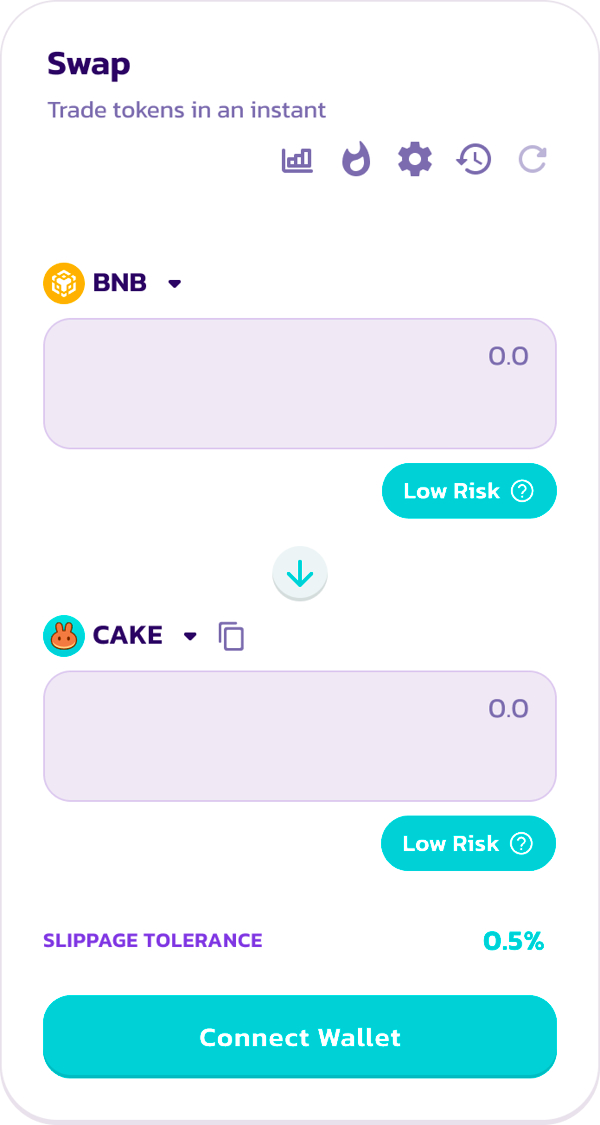The width and height of the screenshot is (600, 1125).
Task: Adjust the 0.5% slippage tolerance
Action: click(513, 941)
